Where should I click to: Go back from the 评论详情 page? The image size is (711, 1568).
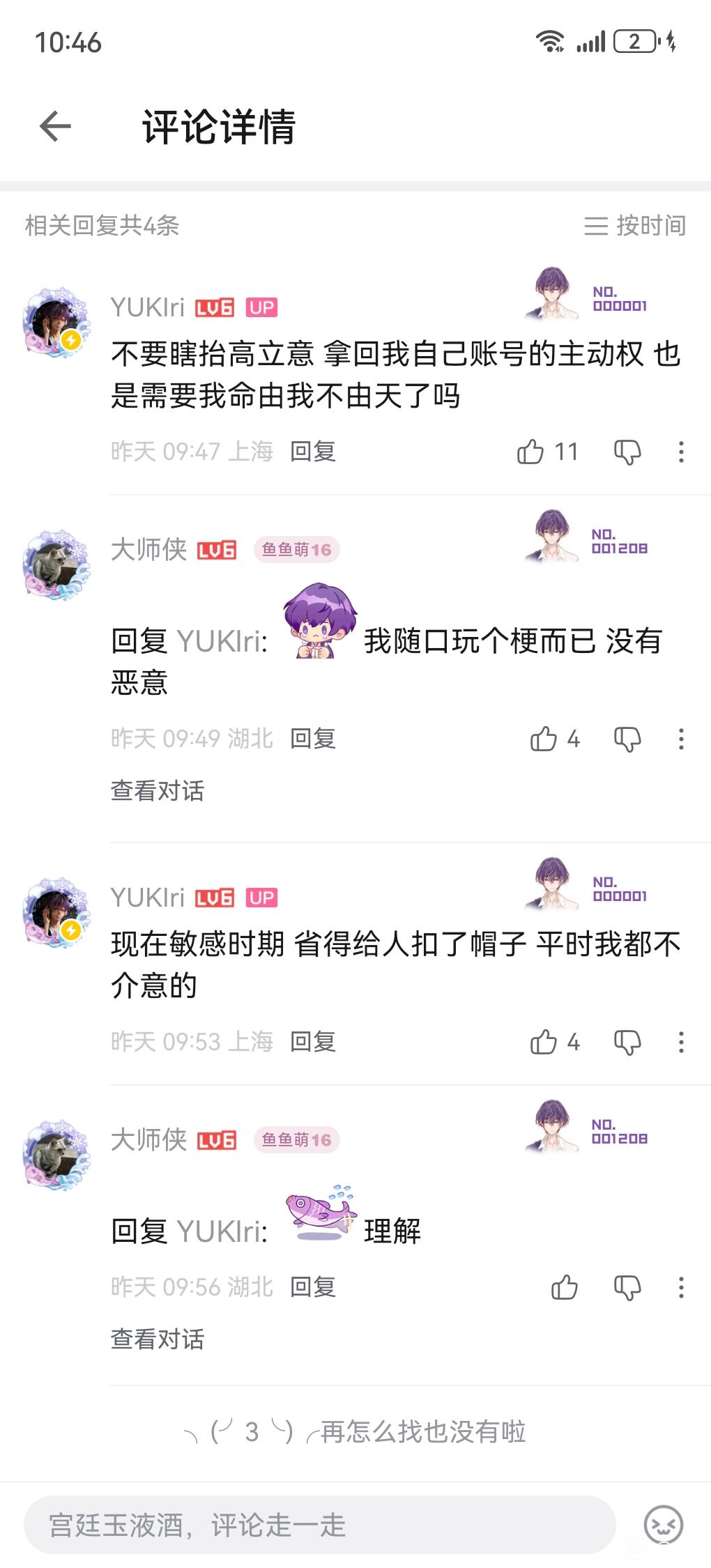click(x=56, y=127)
